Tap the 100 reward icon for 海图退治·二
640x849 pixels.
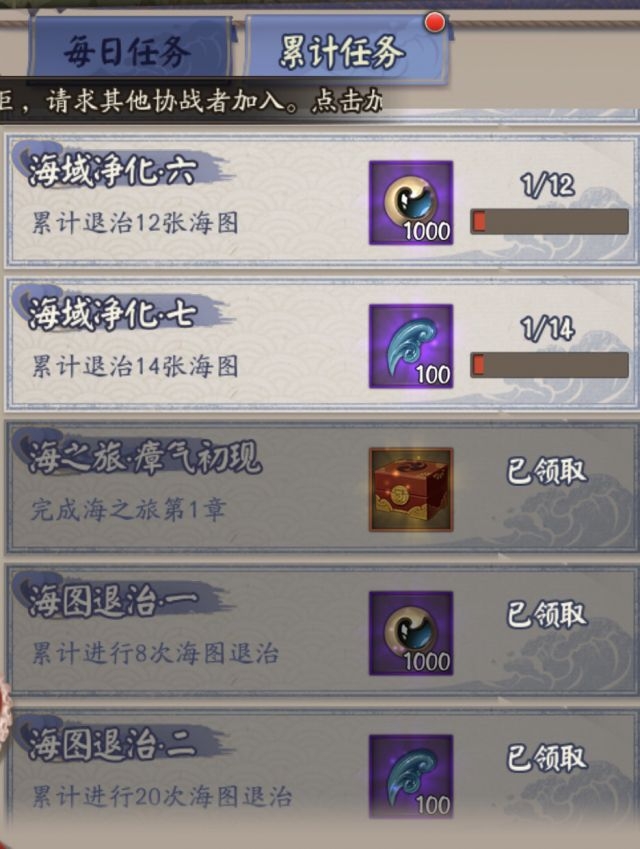click(x=410, y=776)
